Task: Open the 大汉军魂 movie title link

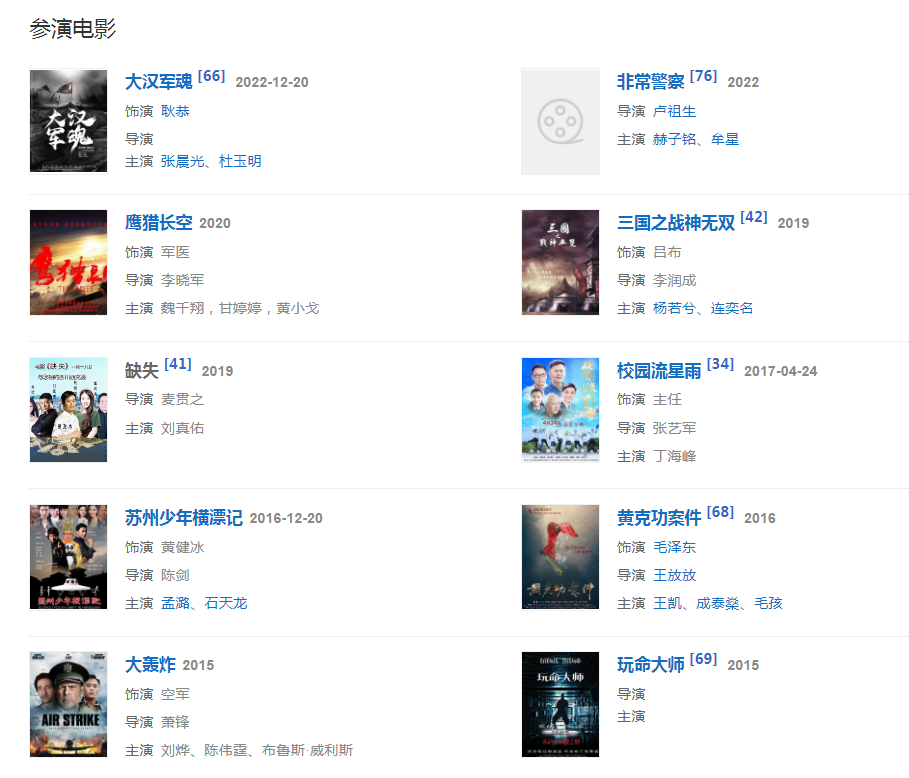Action: click(158, 82)
